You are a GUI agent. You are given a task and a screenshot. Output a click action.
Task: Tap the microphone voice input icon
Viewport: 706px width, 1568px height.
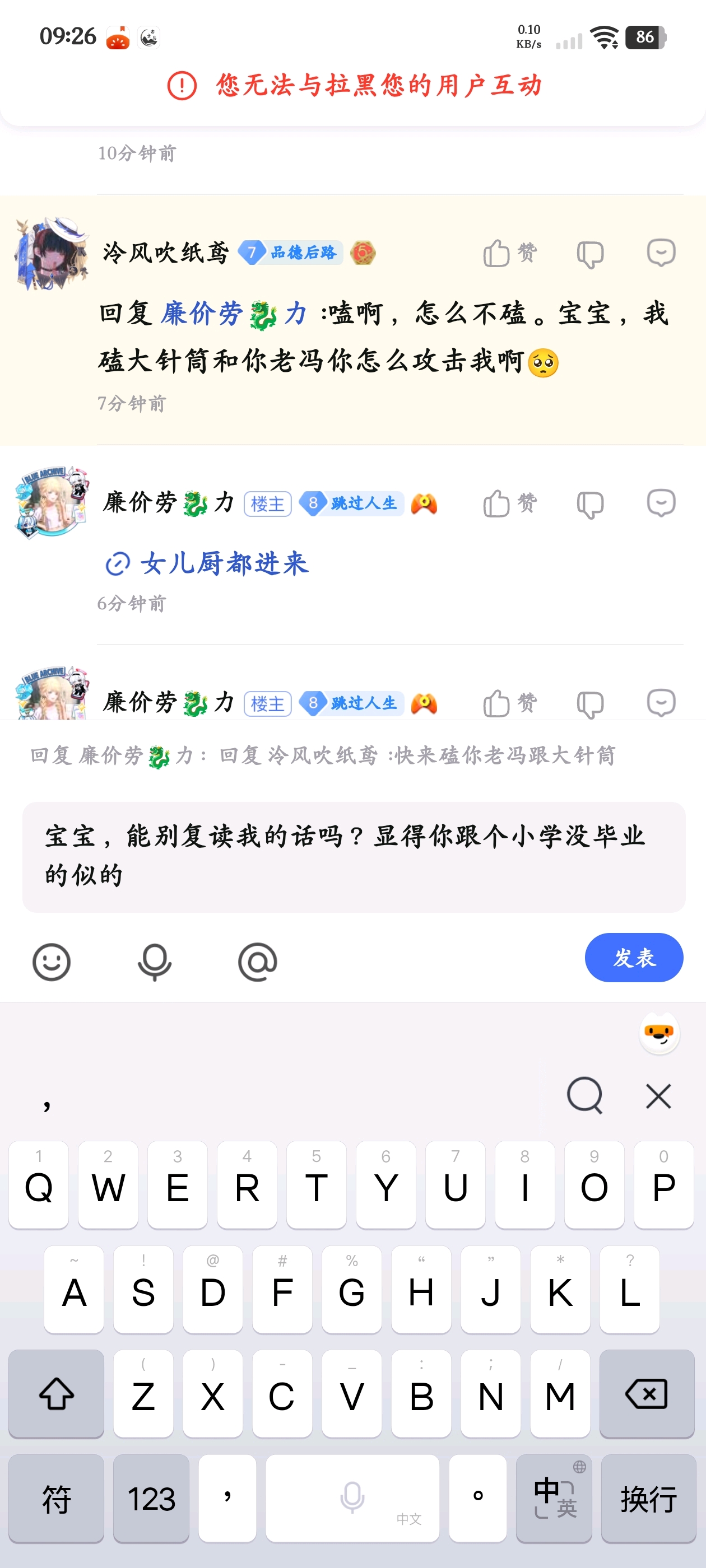tap(154, 962)
